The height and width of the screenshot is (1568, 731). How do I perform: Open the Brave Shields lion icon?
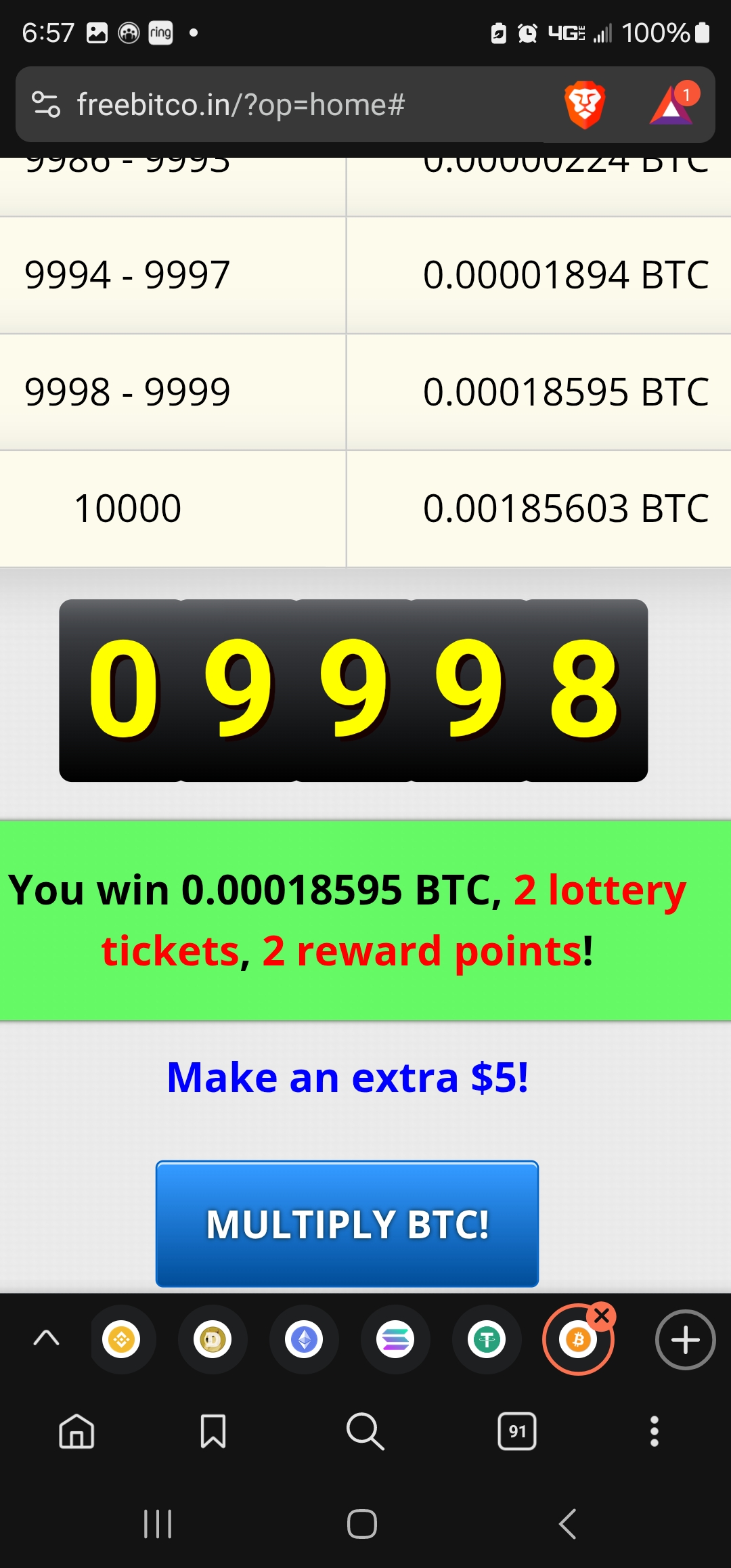click(584, 105)
